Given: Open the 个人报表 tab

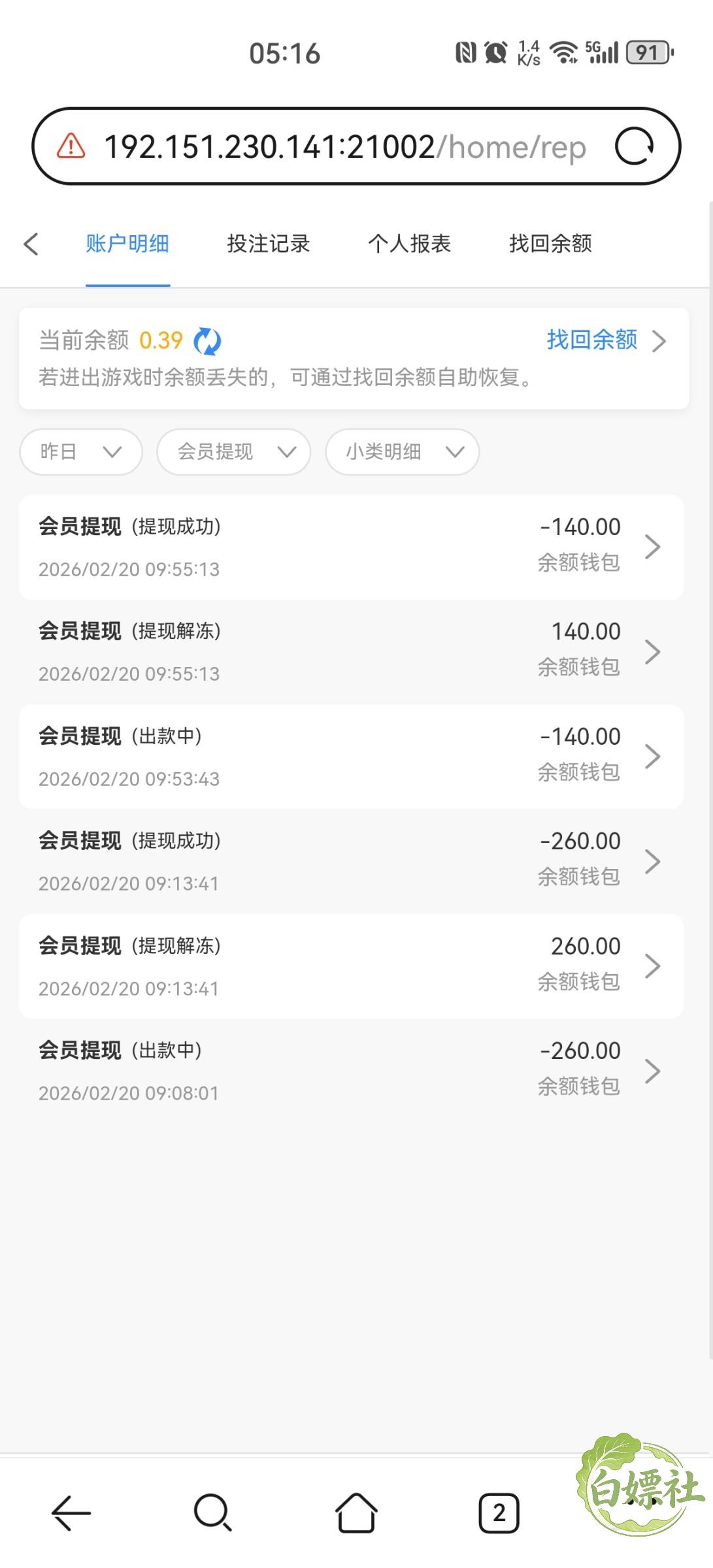Looking at the screenshot, I should 409,244.
